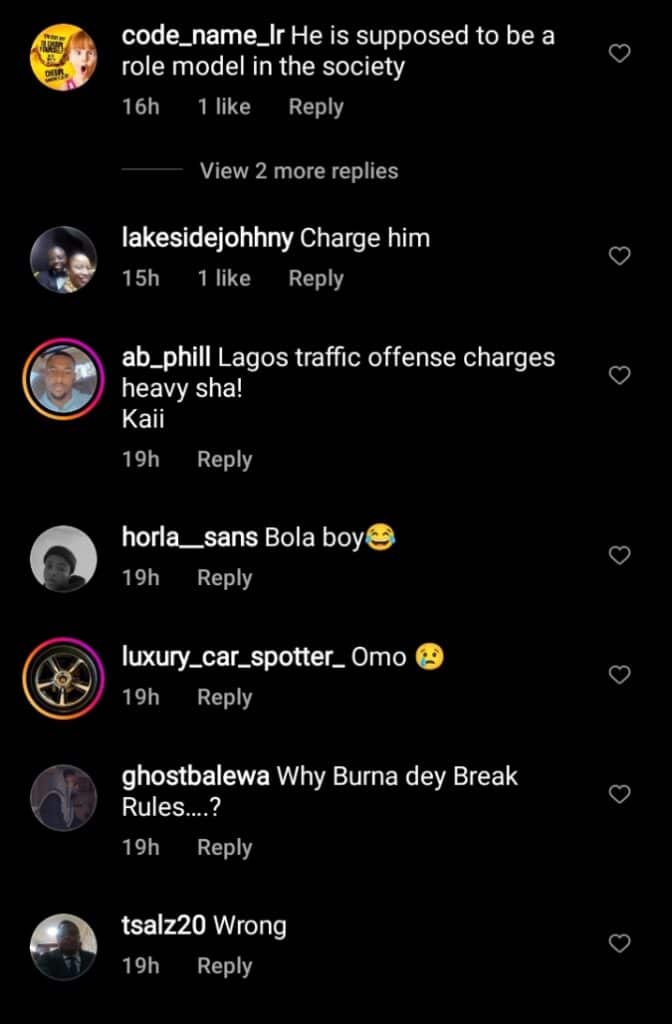Viewport: 672px width, 1024px height.
Task: Reply to lakesidejohhny's comment
Action: (x=316, y=279)
